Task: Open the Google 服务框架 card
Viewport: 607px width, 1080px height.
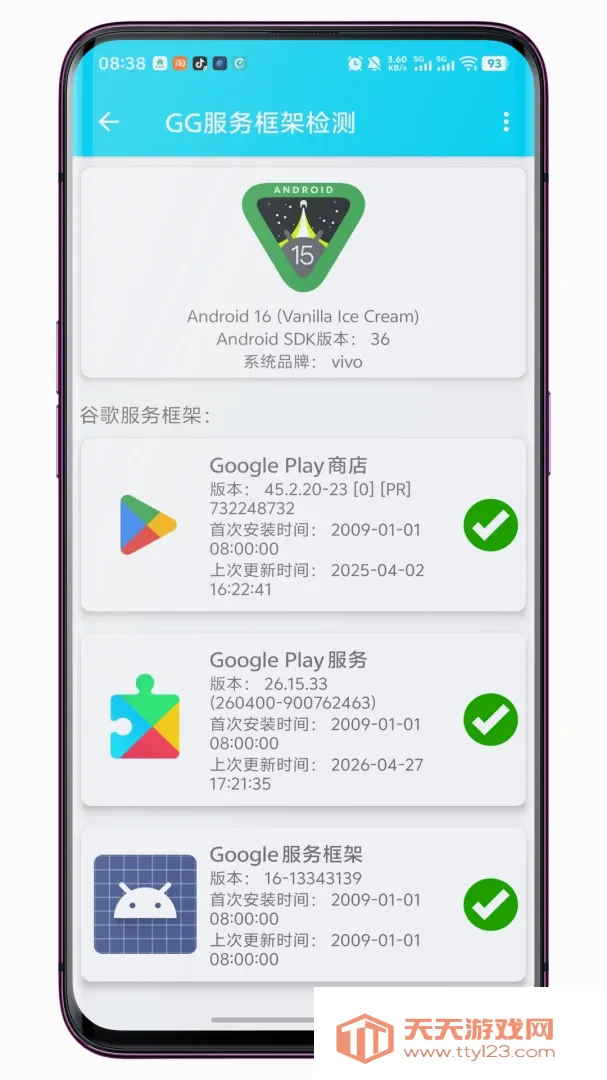Action: tap(303, 904)
